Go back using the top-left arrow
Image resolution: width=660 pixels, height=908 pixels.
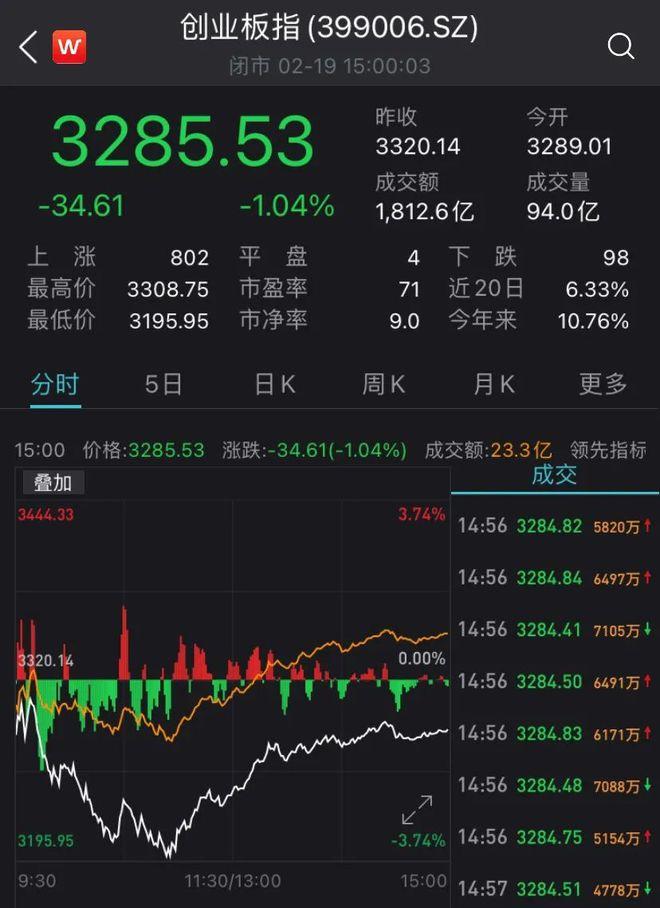tap(28, 46)
